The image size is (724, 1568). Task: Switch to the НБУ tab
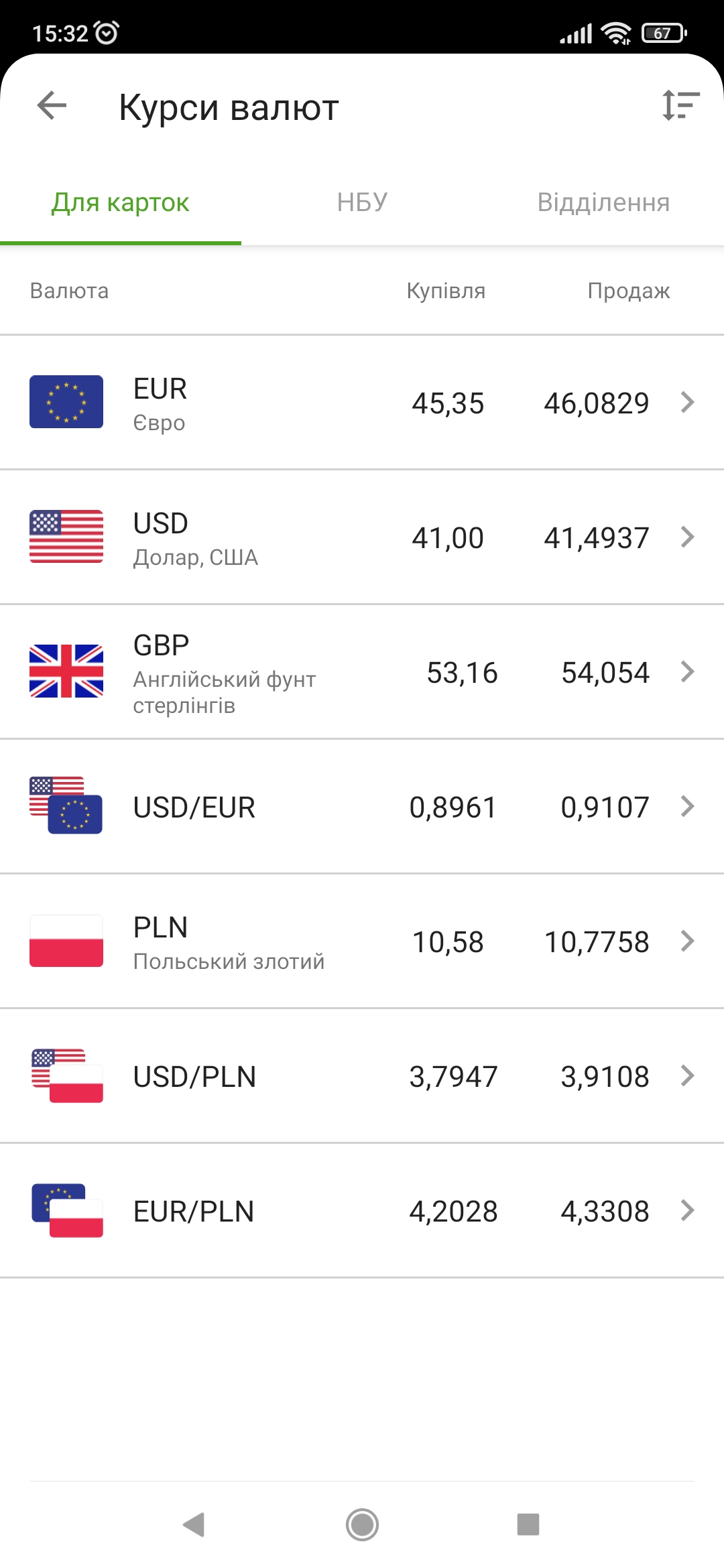[x=362, y=202]
